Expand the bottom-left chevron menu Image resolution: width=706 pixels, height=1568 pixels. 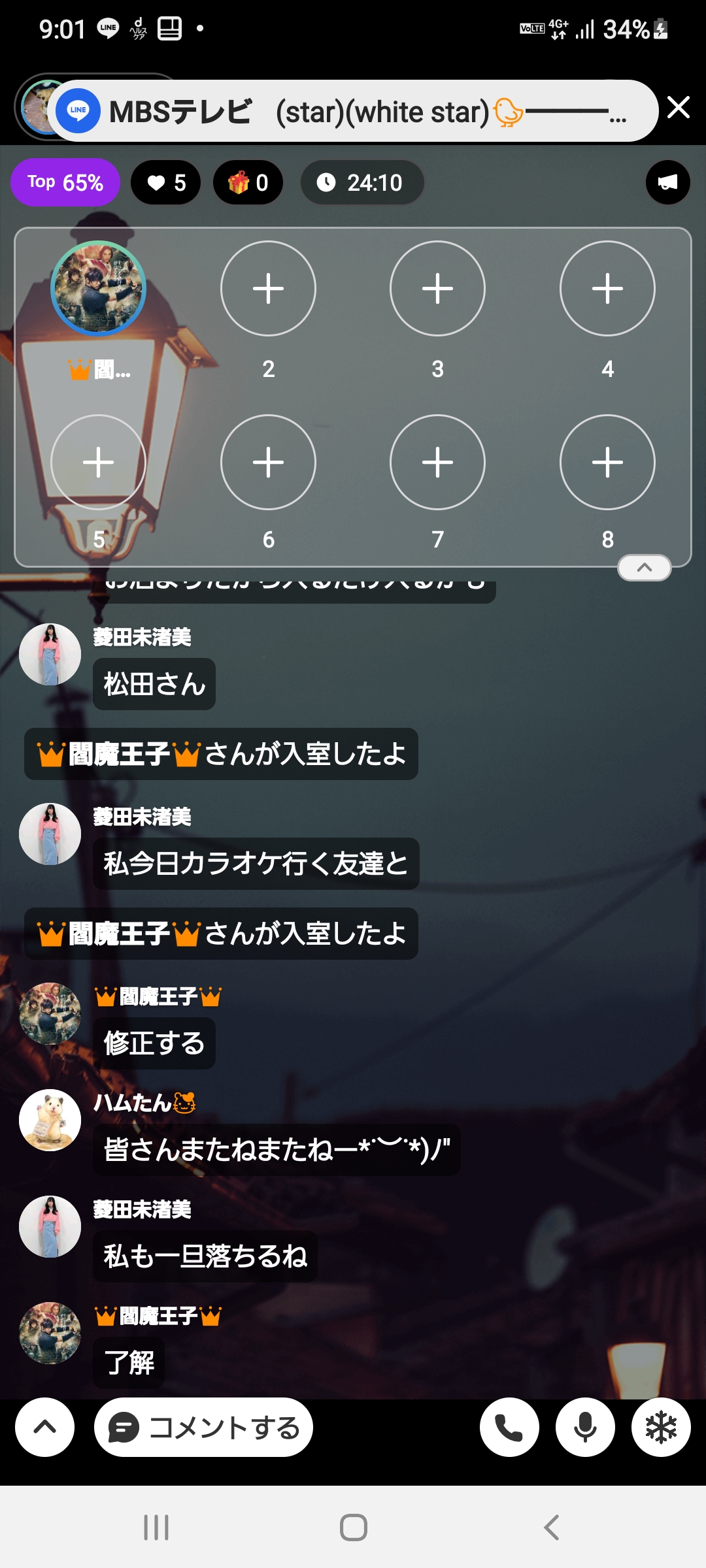(x=43, y=1428)
